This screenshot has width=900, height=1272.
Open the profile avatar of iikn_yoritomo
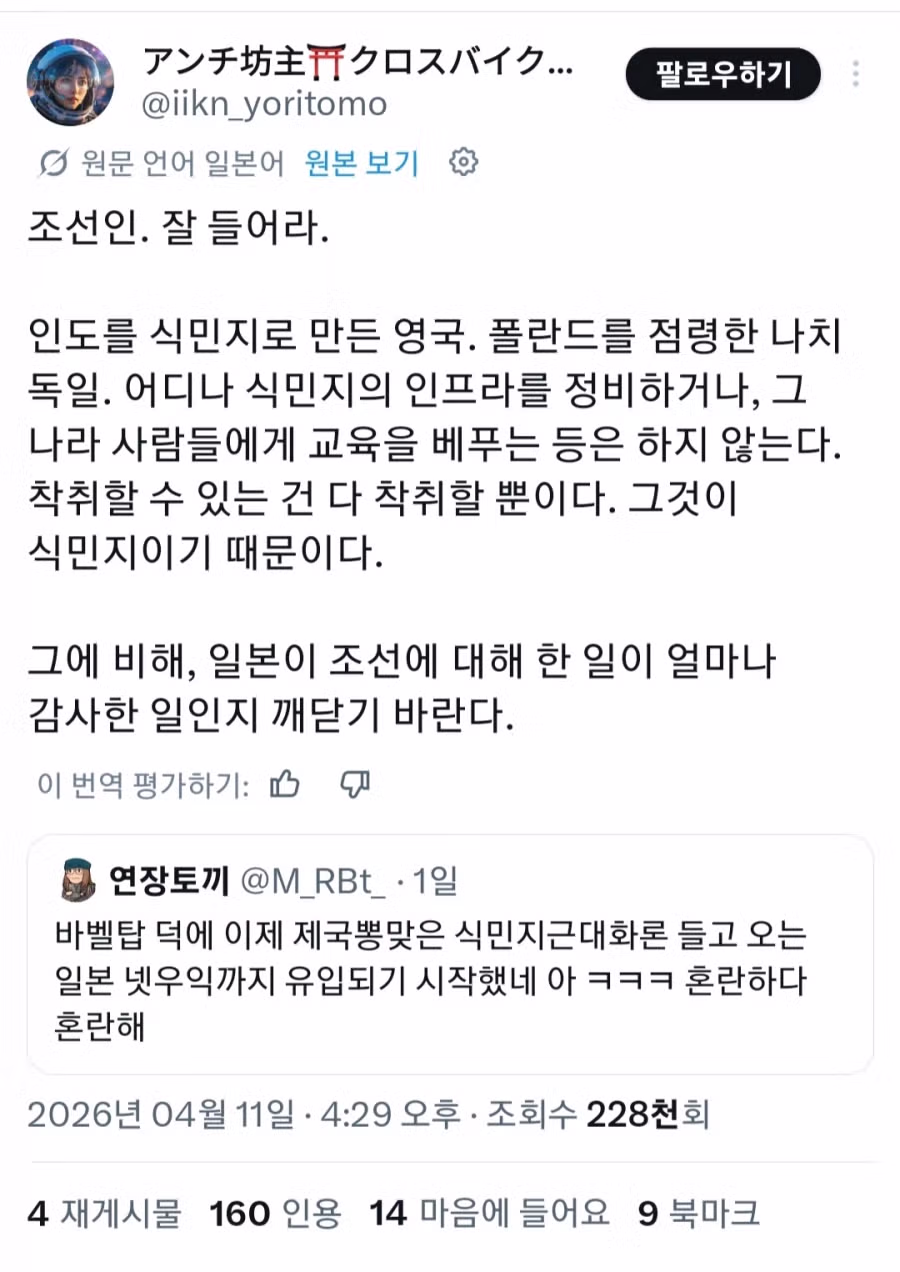point(70,82)
